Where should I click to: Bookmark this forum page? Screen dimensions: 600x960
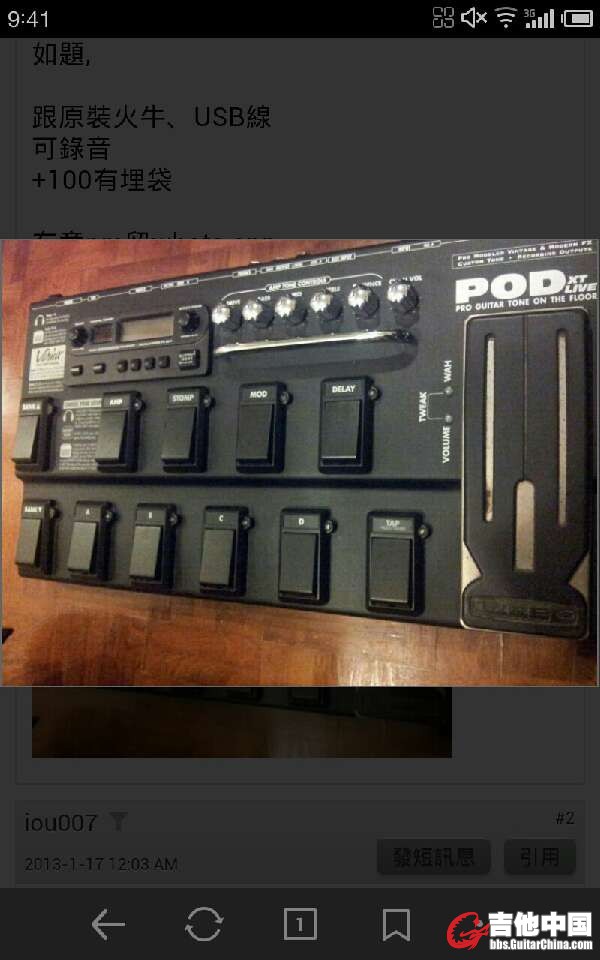(x=396, y=925)
